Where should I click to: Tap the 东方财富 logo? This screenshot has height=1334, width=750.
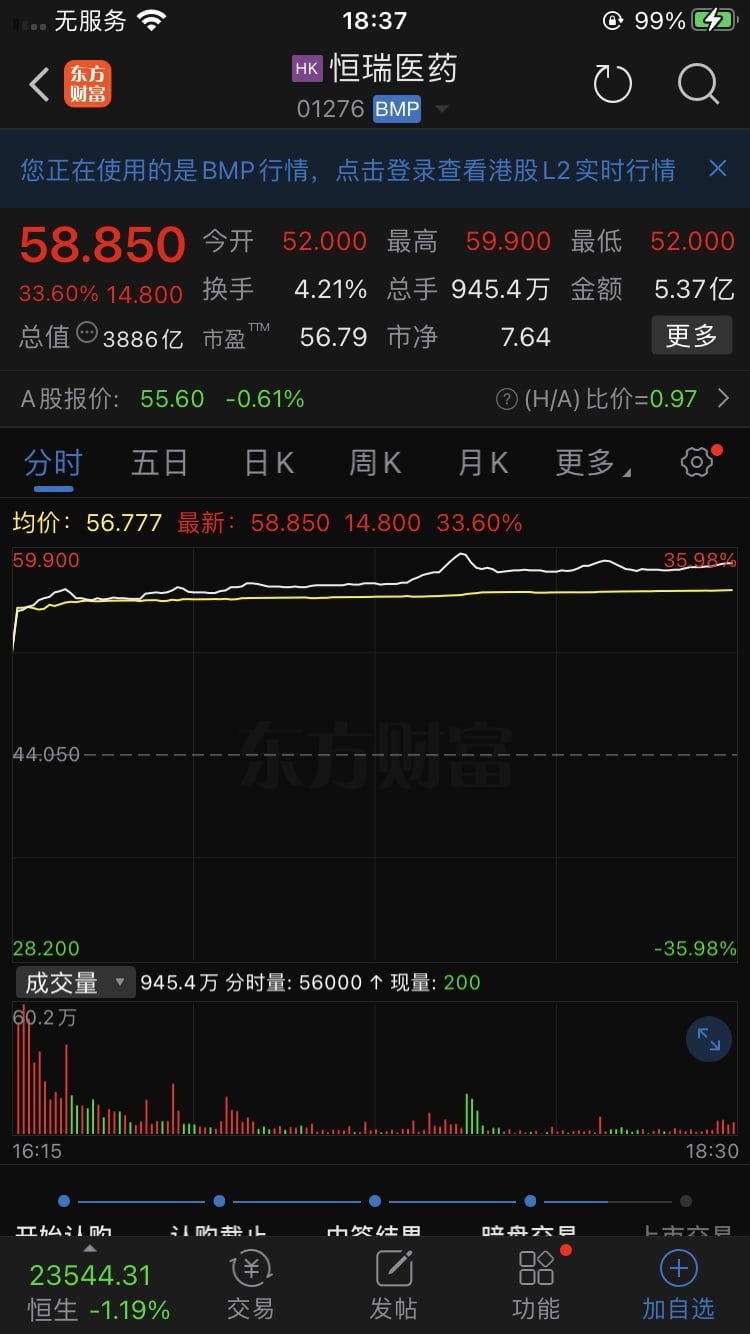click(88, 84)
